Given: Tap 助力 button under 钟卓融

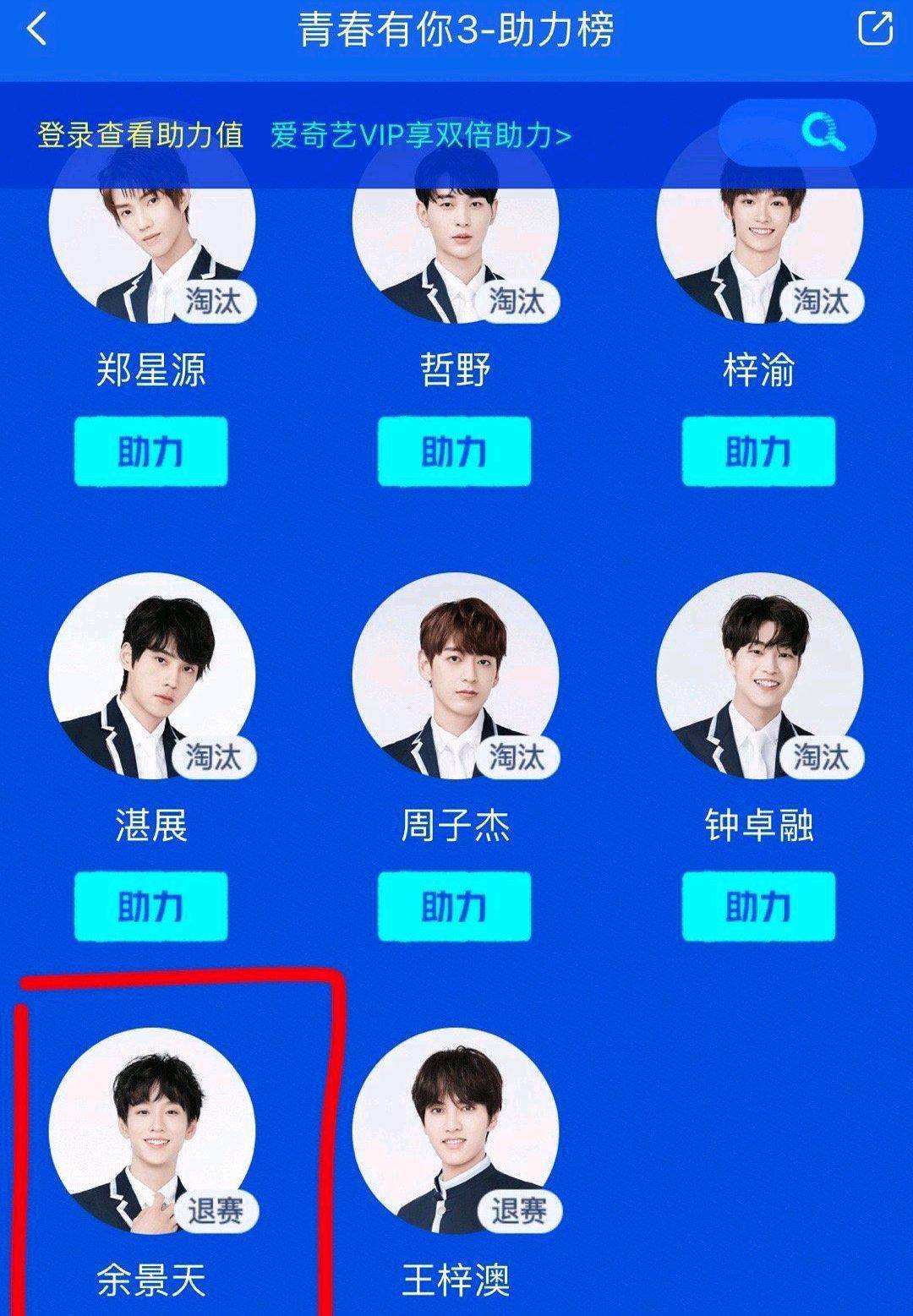Looking at the screenshot, I should 758,907.
